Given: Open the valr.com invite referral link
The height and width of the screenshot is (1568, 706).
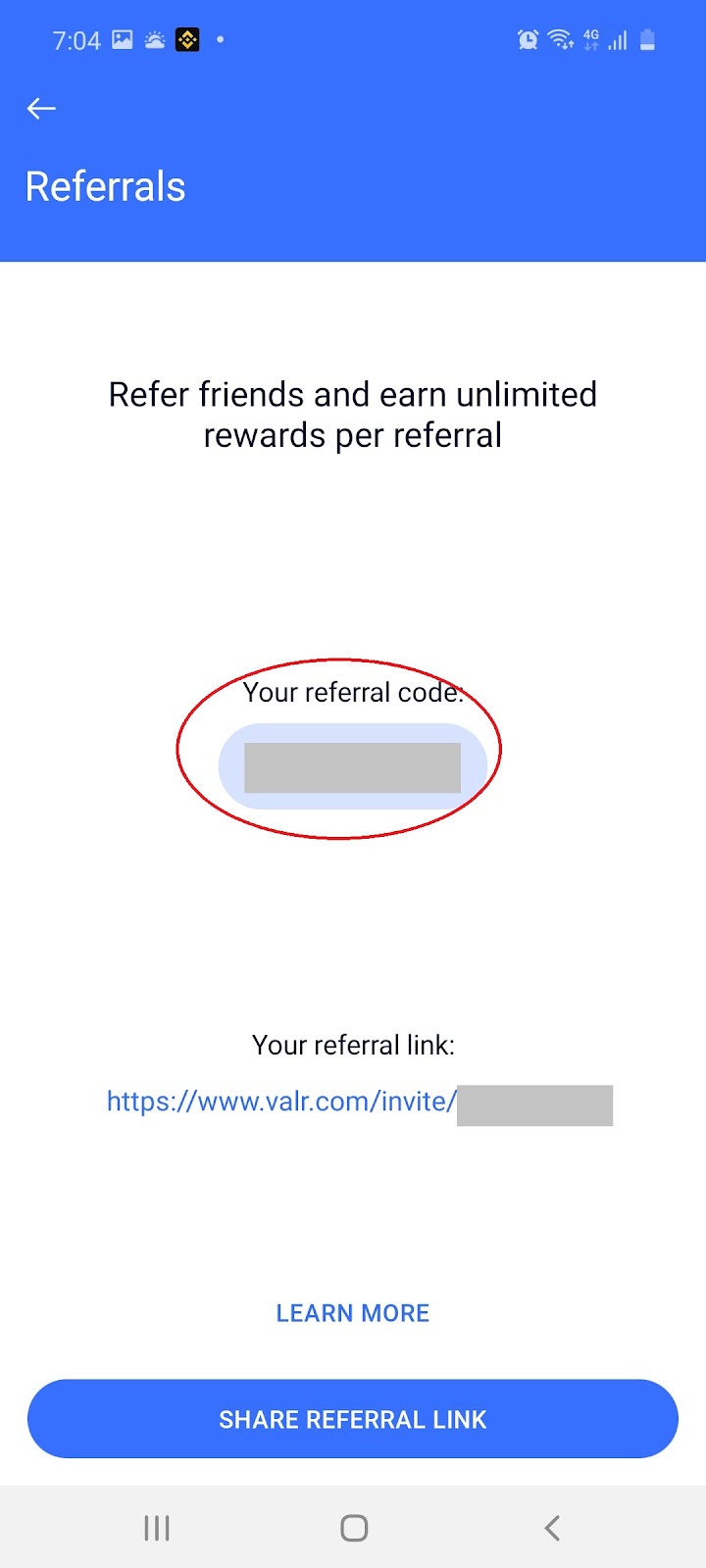Looking at the screenshot, I should pyautogui.click(x=360, y=1102).
